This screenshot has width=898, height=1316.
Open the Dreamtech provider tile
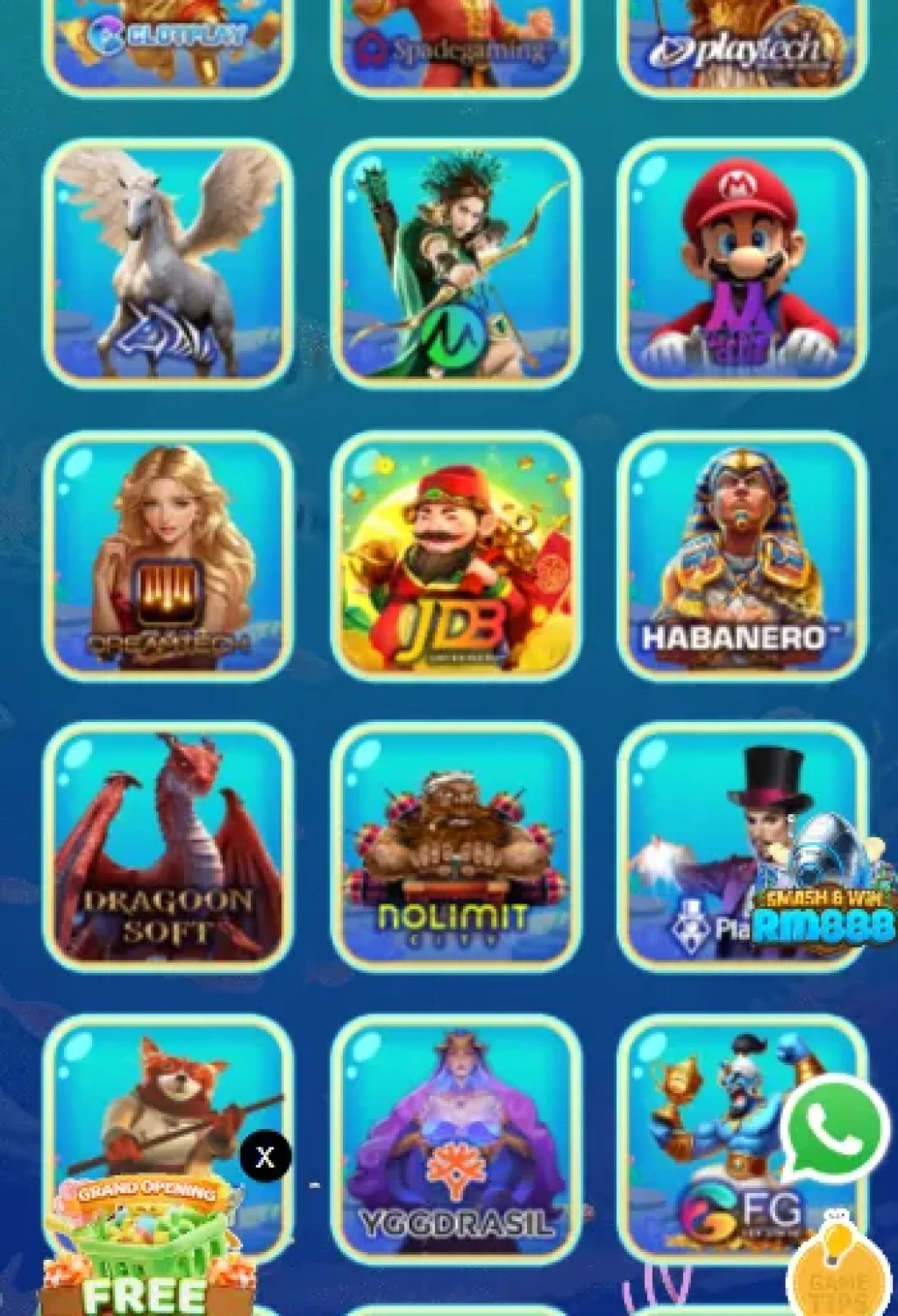coord(167,555)
